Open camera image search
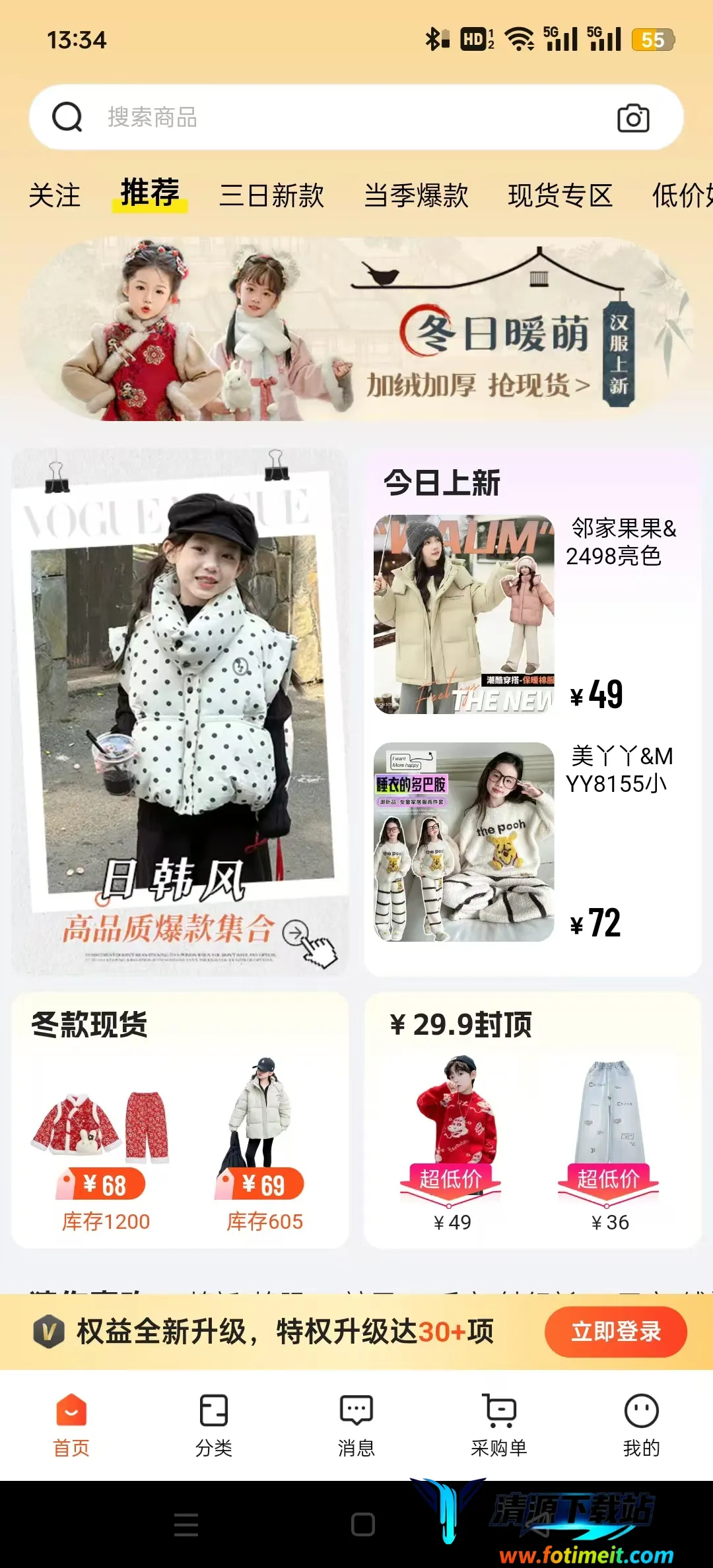This screenshot has height=1568, width=713. 632,118
